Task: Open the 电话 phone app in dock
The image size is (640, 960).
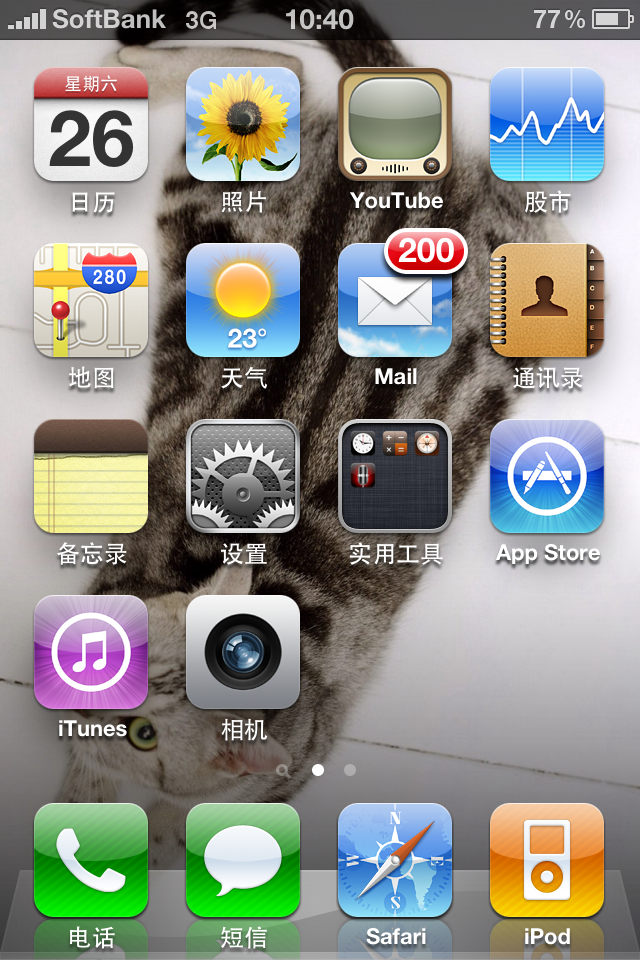Action: (x=91, y=861)
